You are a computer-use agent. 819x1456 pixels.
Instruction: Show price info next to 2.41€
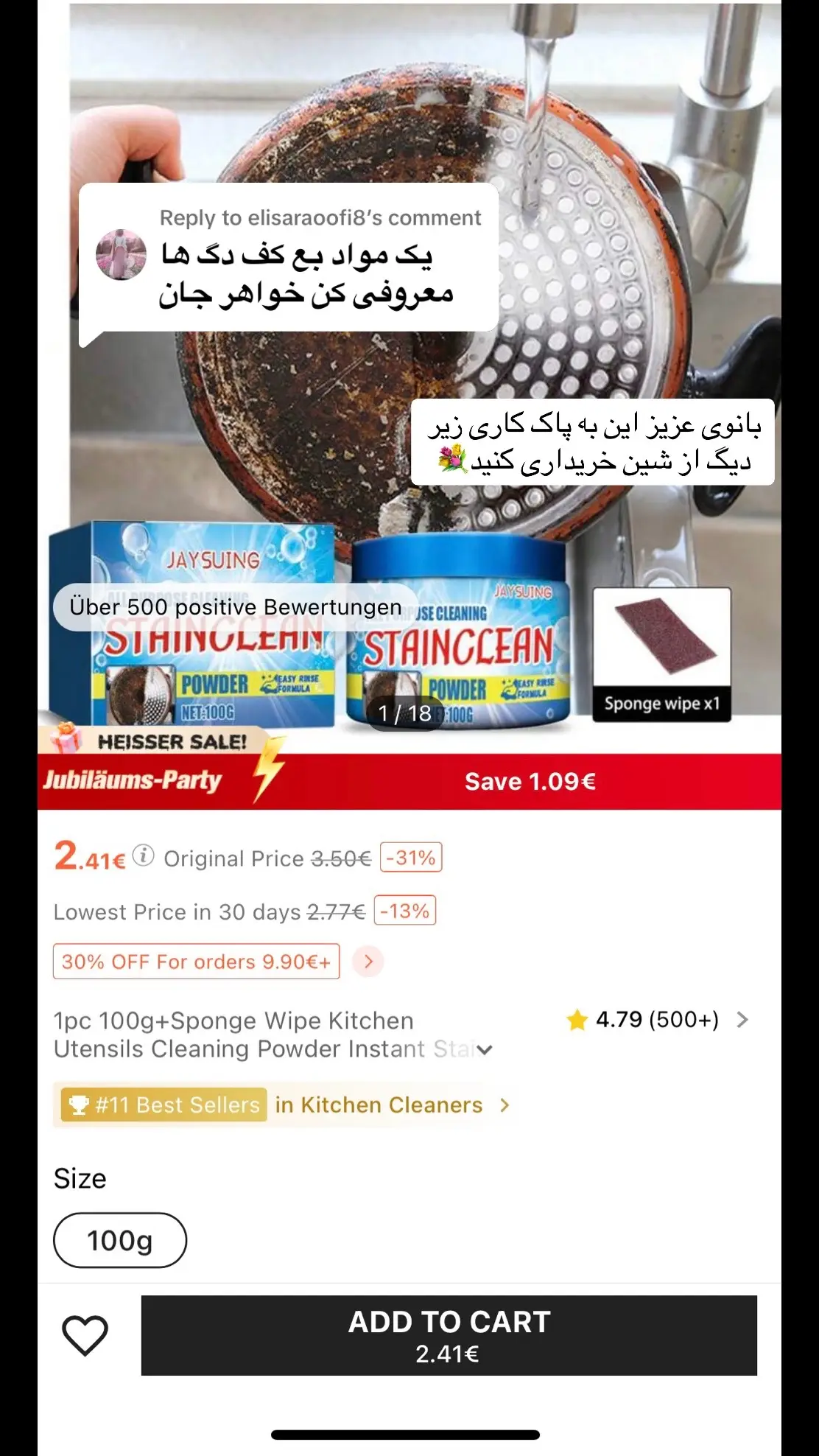[x=144, y=855]
